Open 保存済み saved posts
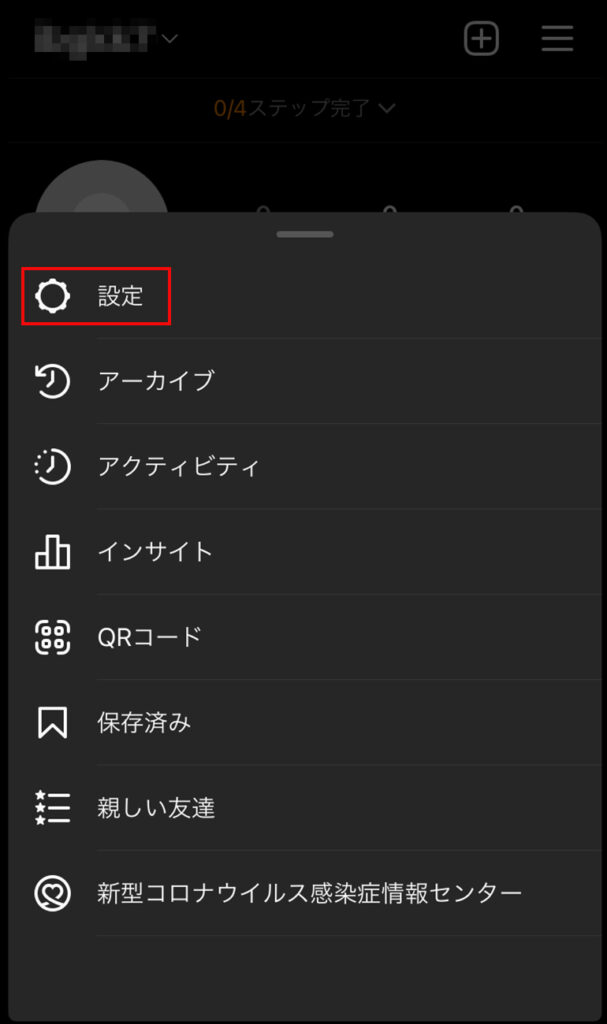 point(304,722)
